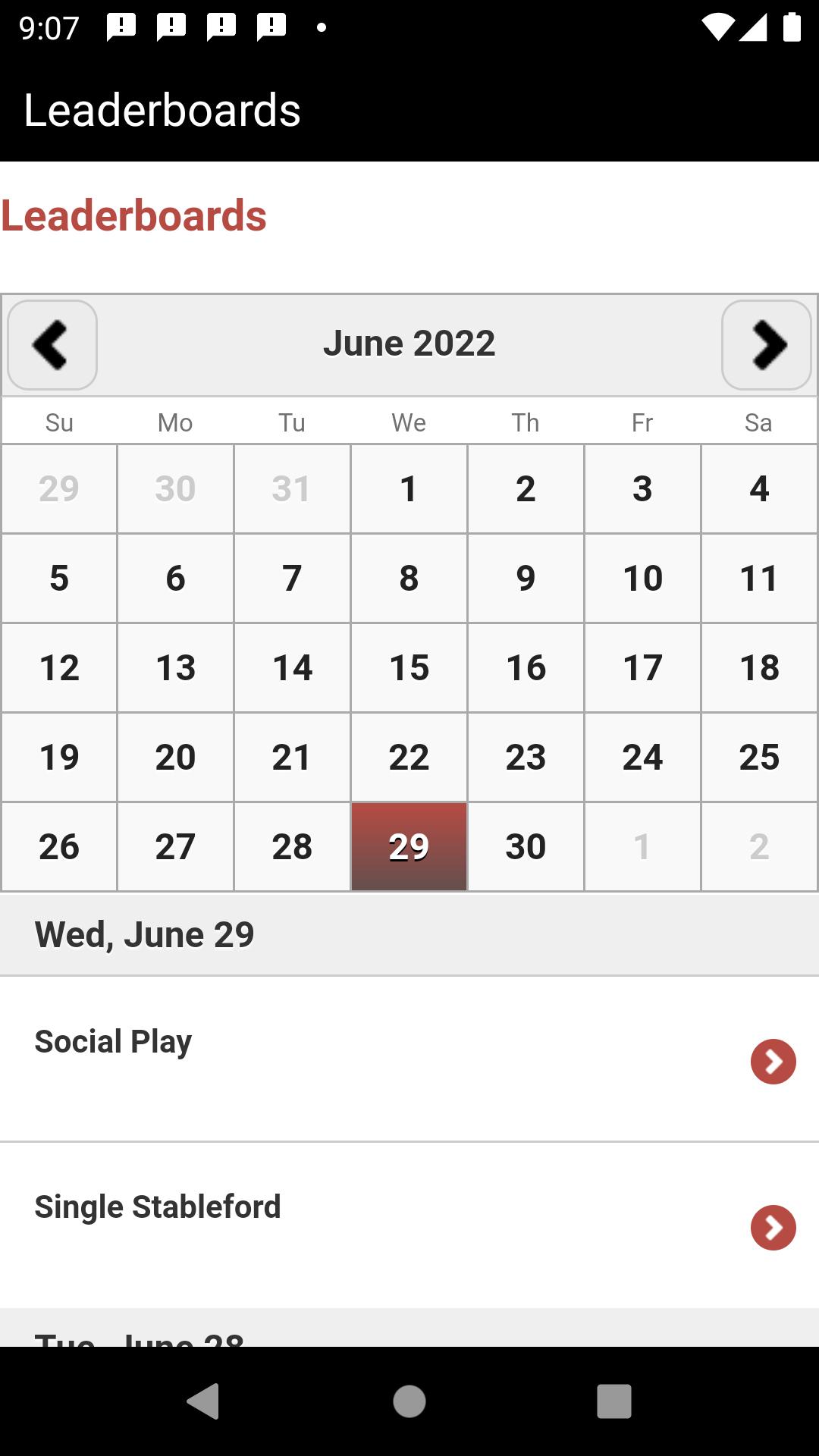Select June 22 in the calendar
This screenshot has height=1456, width=819.
[409, 757]
